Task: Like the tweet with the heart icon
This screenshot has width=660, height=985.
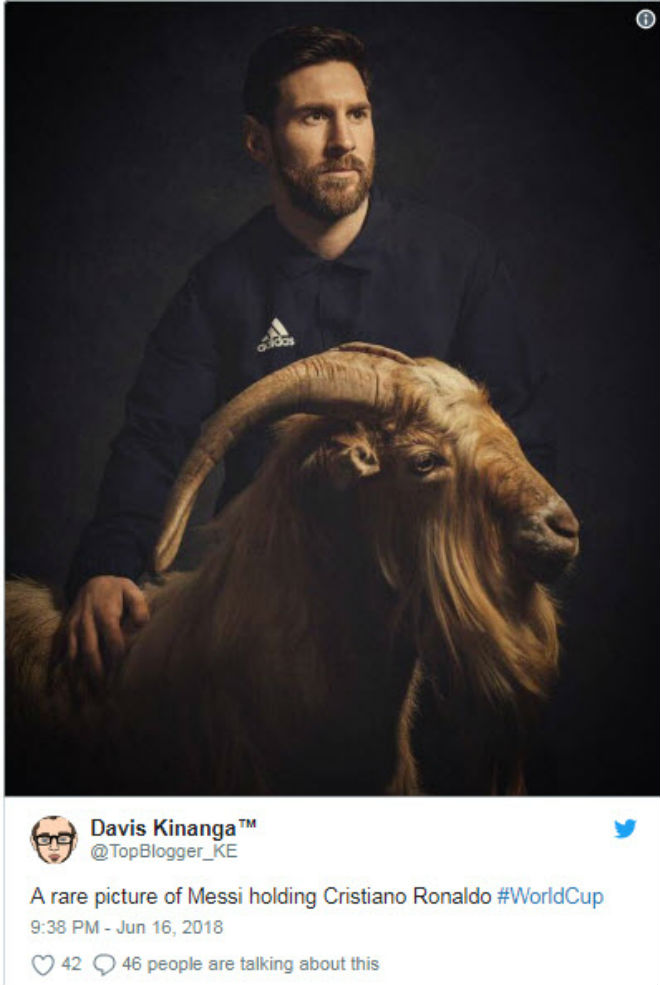Action: click(42, 964)
